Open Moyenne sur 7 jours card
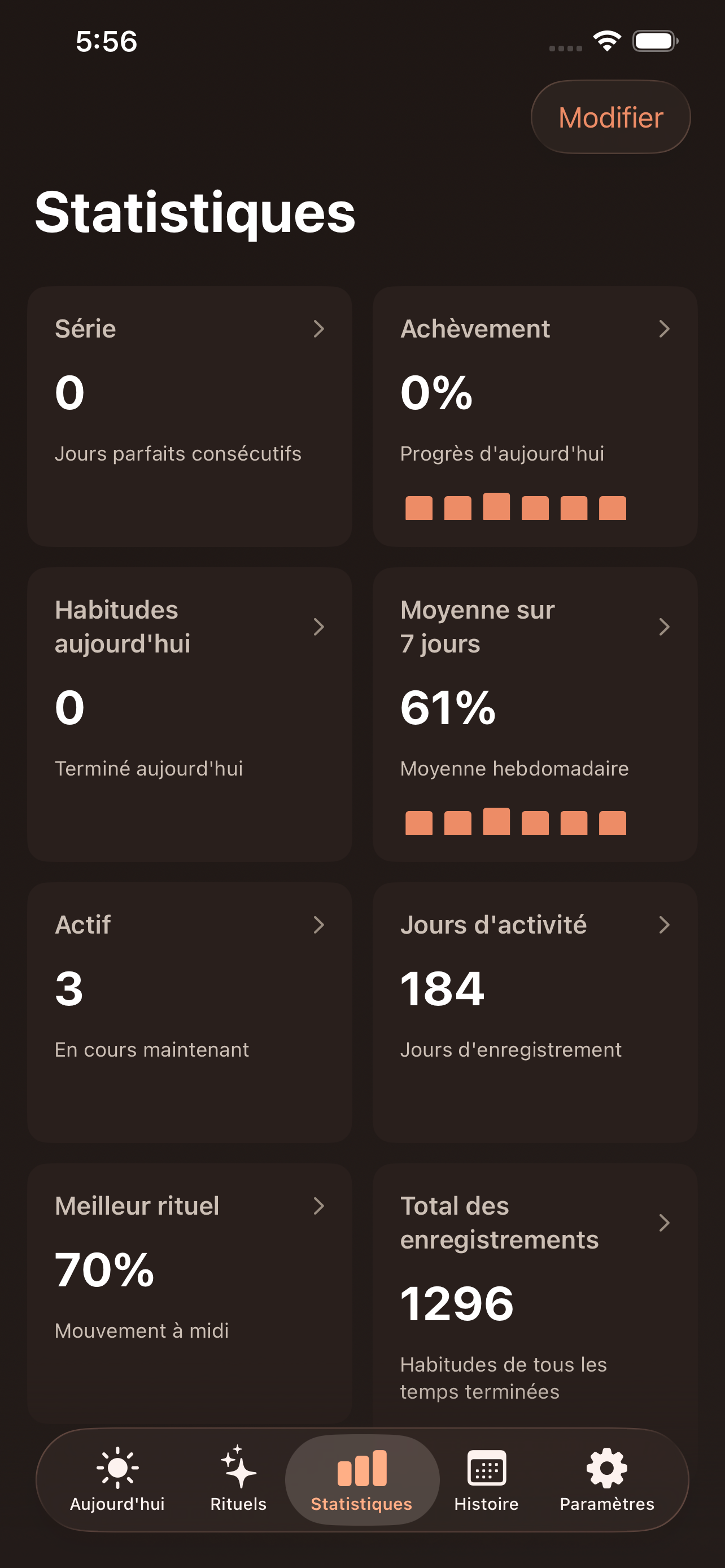This screenshot has height=1568, width=725. (535, 713)
